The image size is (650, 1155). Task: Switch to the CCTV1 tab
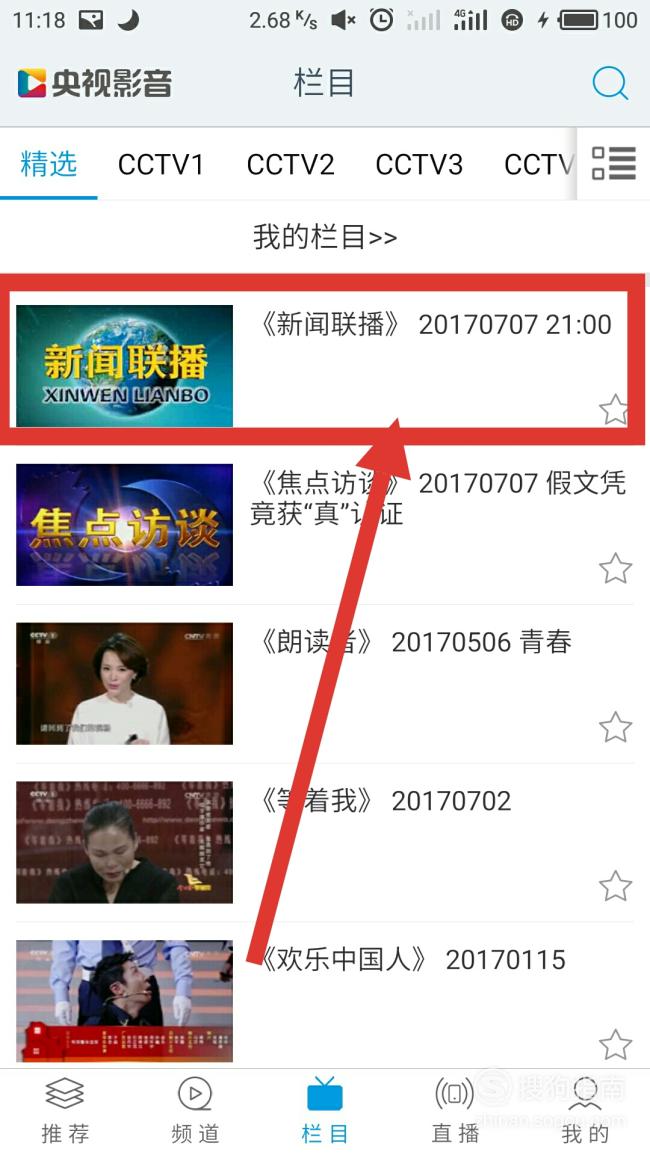pos(161,165)
